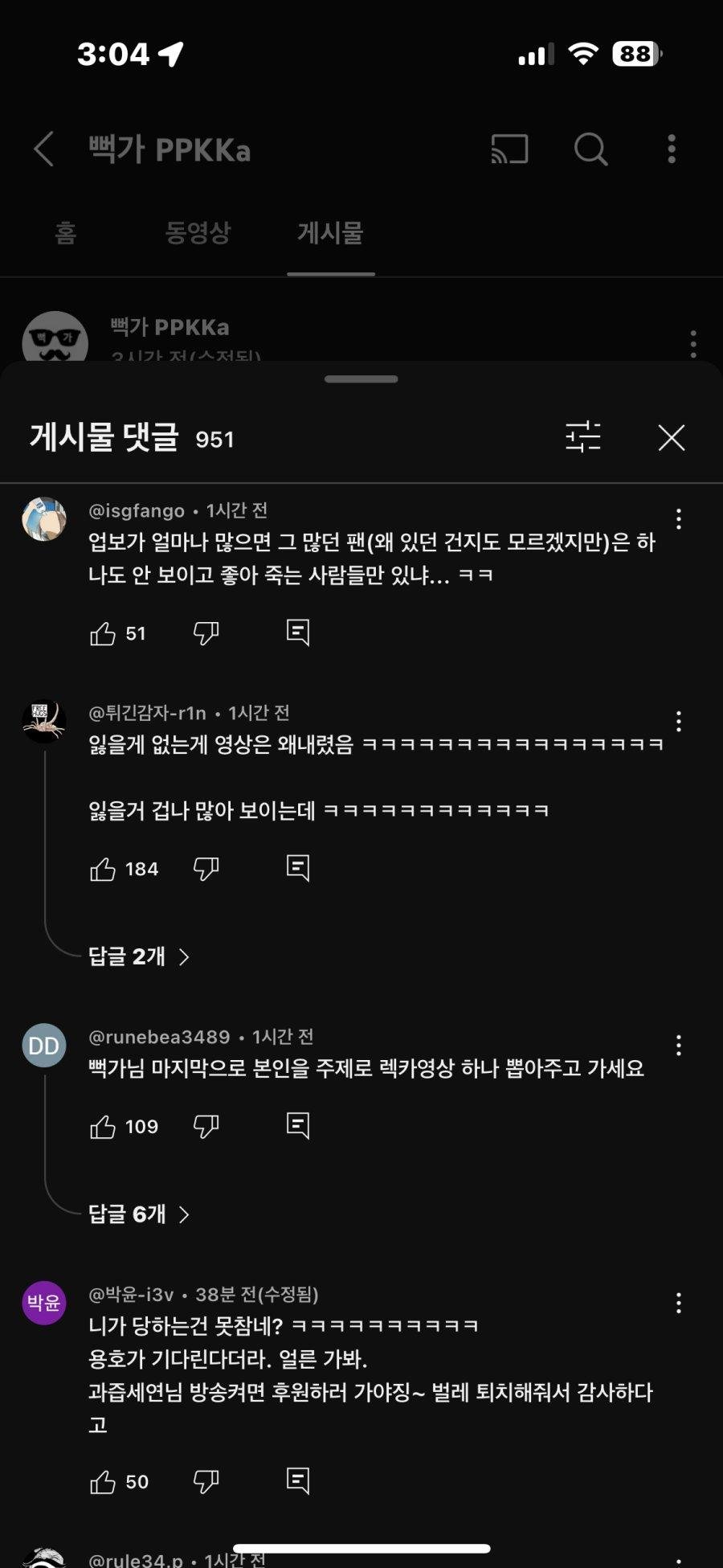Screen dimensions: 723x1568
Task: Dislike the comment by @isgfango
Action: [206, 633]
